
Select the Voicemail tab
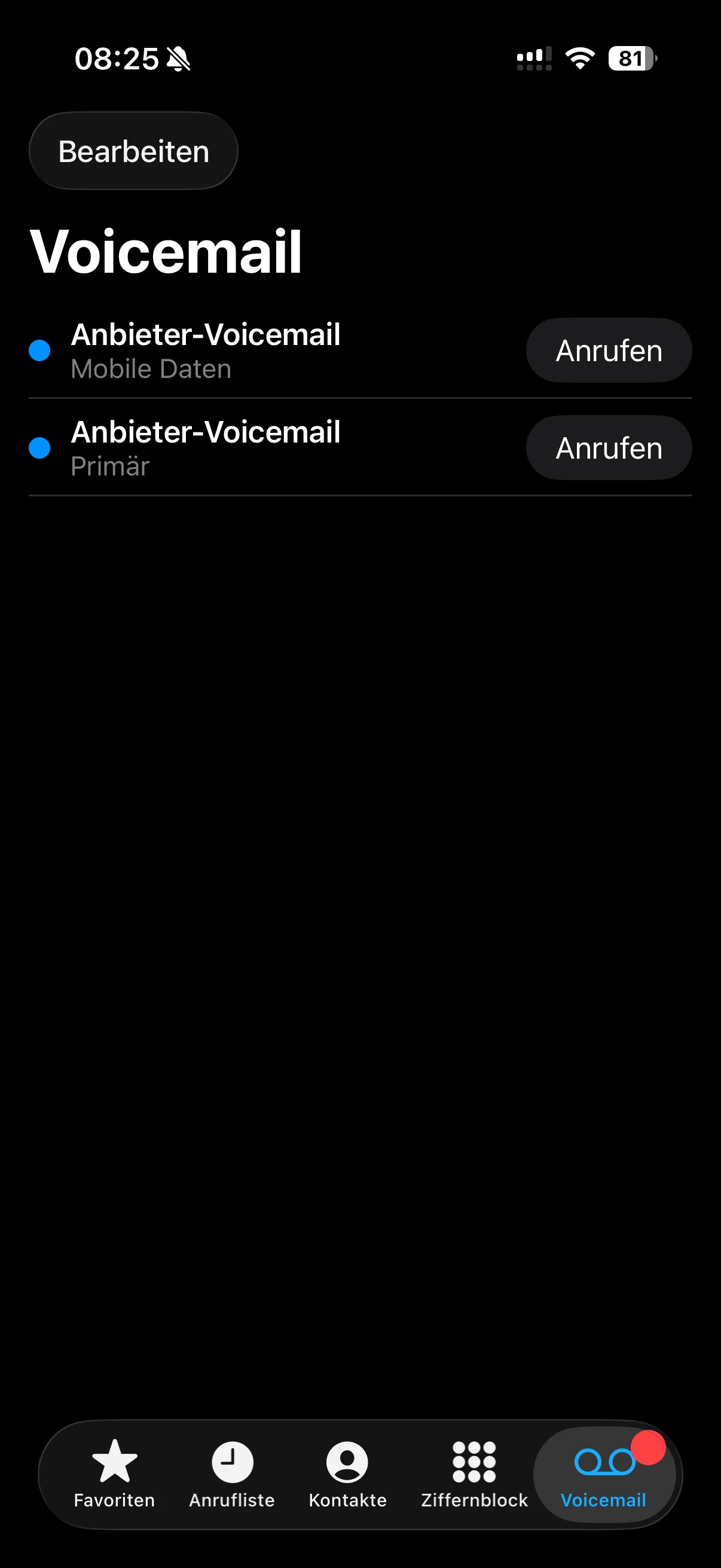pyautogui.click(x=604, y=1473)
